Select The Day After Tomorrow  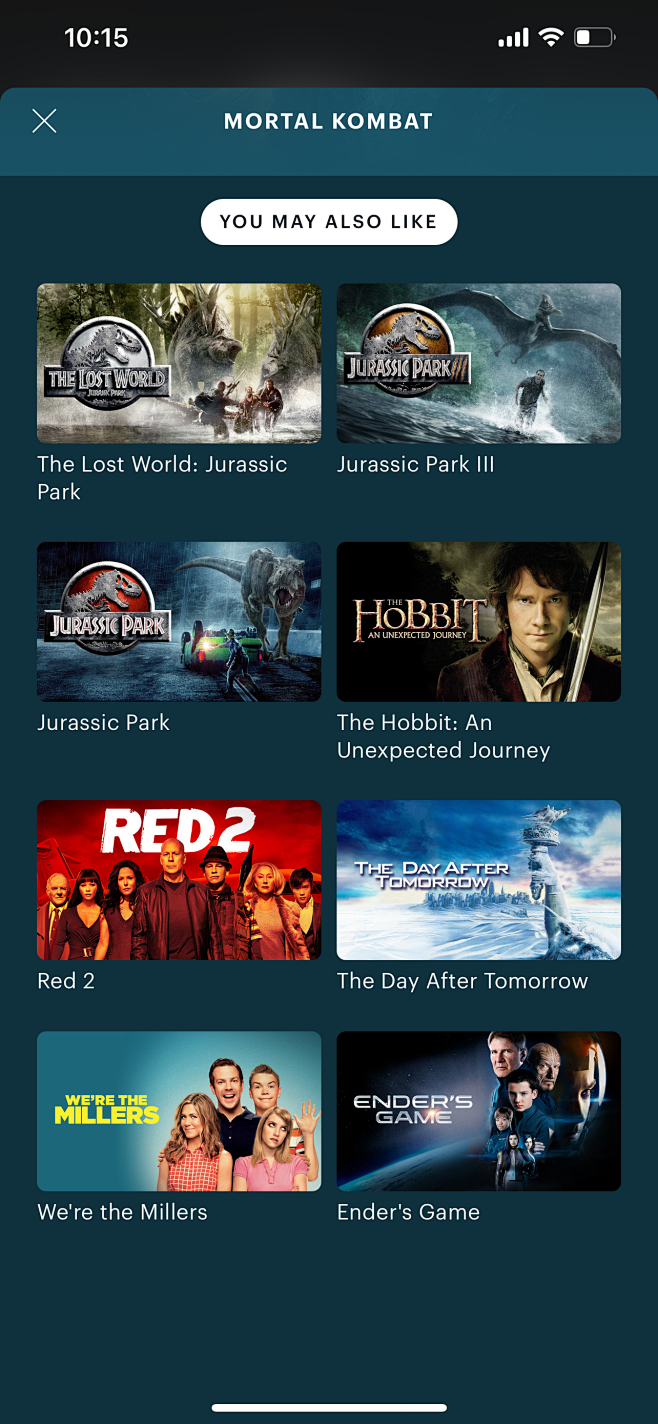click(x=479, y=879)
